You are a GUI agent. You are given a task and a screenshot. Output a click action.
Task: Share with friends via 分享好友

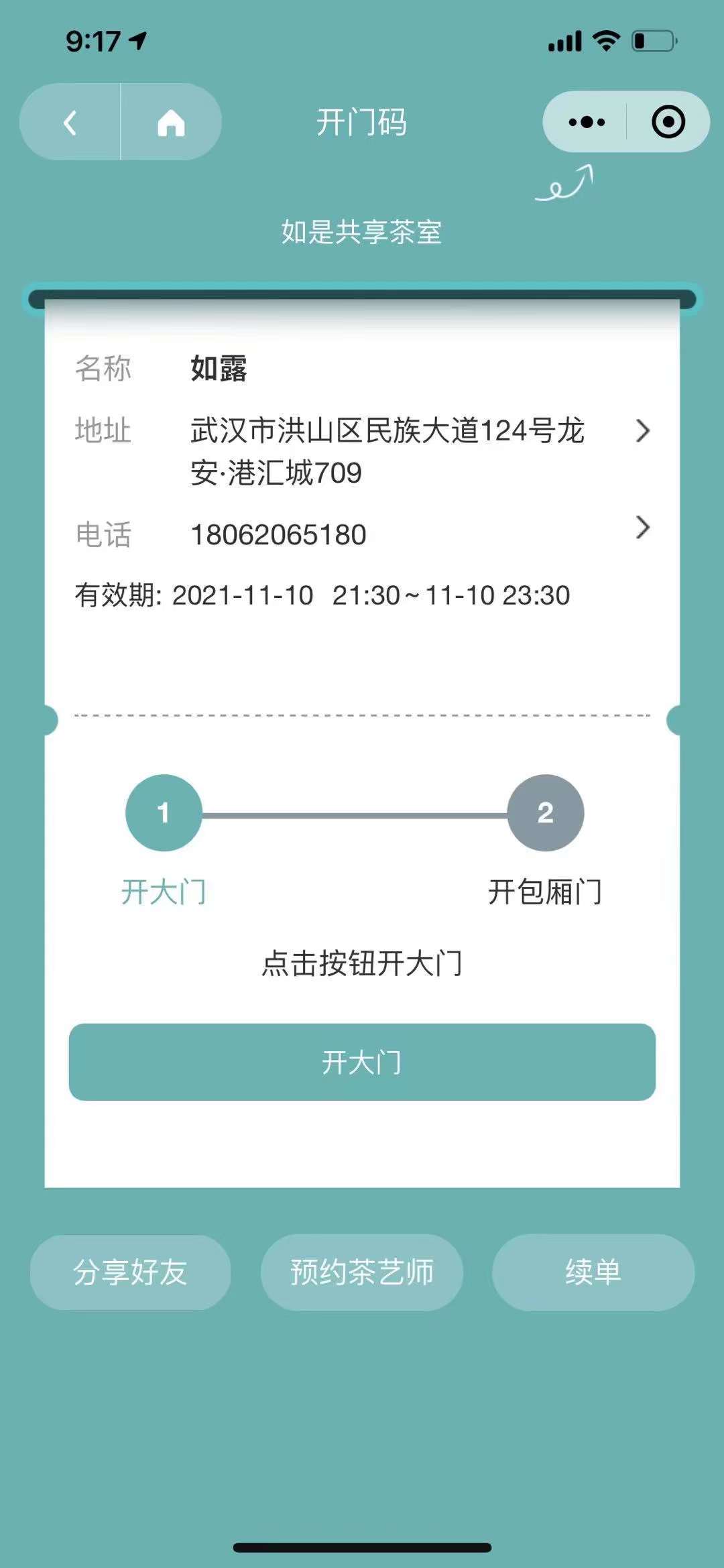130,1272
